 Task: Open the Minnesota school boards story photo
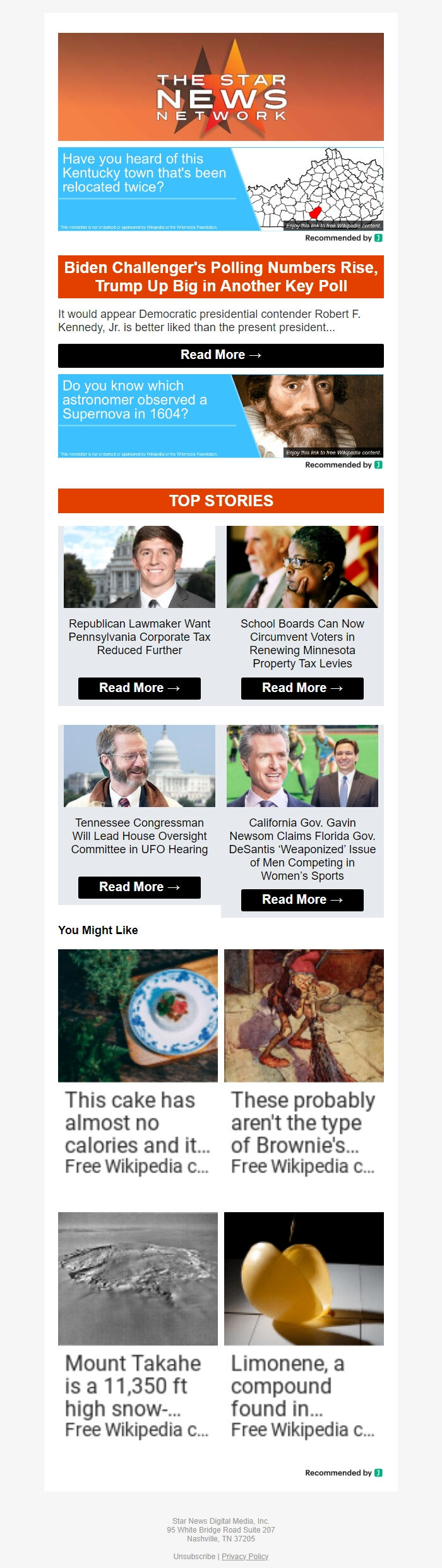coord(302,567)
